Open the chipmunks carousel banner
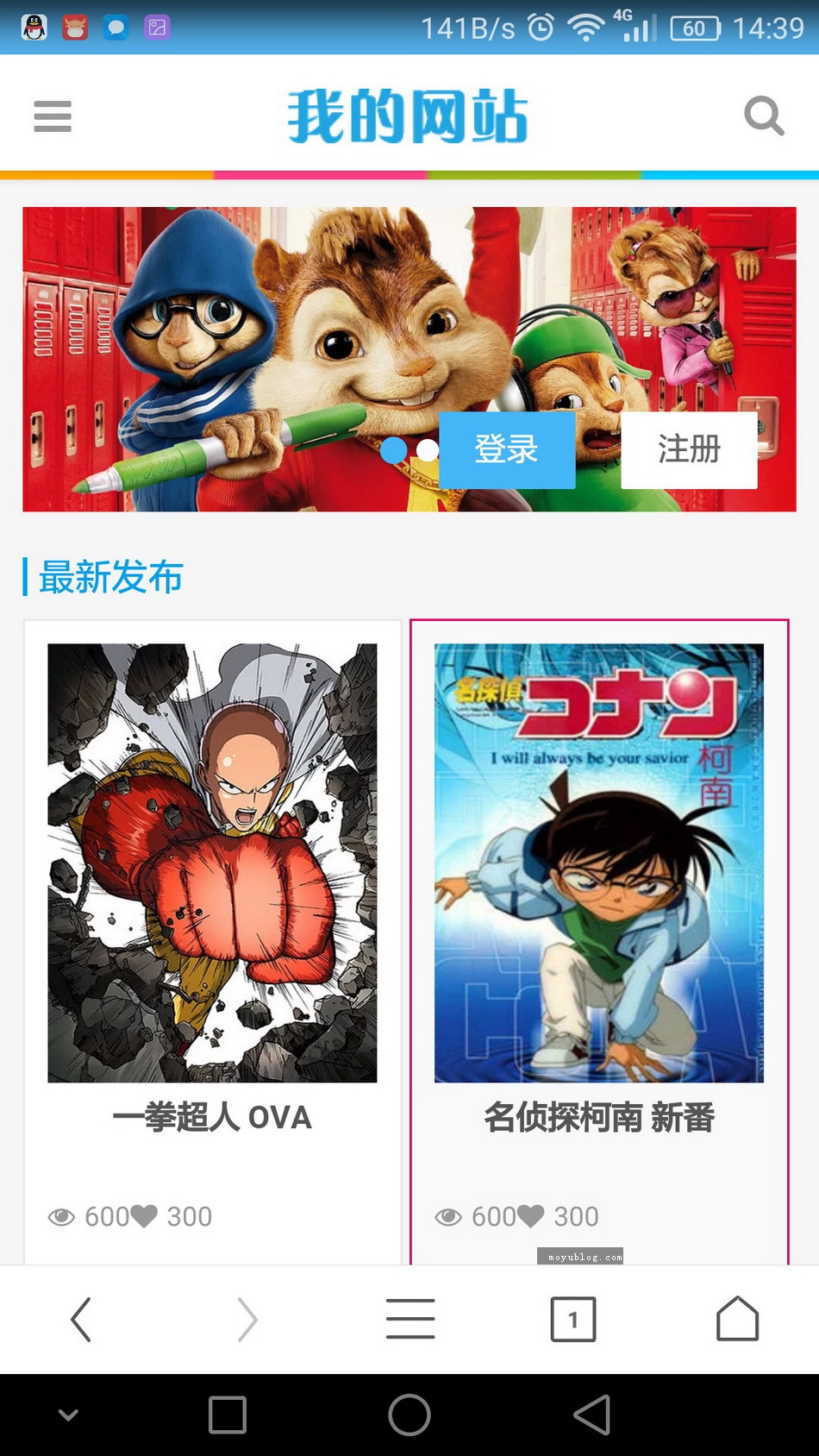Viewport: 819px width, 1456px height. (409, 359)
